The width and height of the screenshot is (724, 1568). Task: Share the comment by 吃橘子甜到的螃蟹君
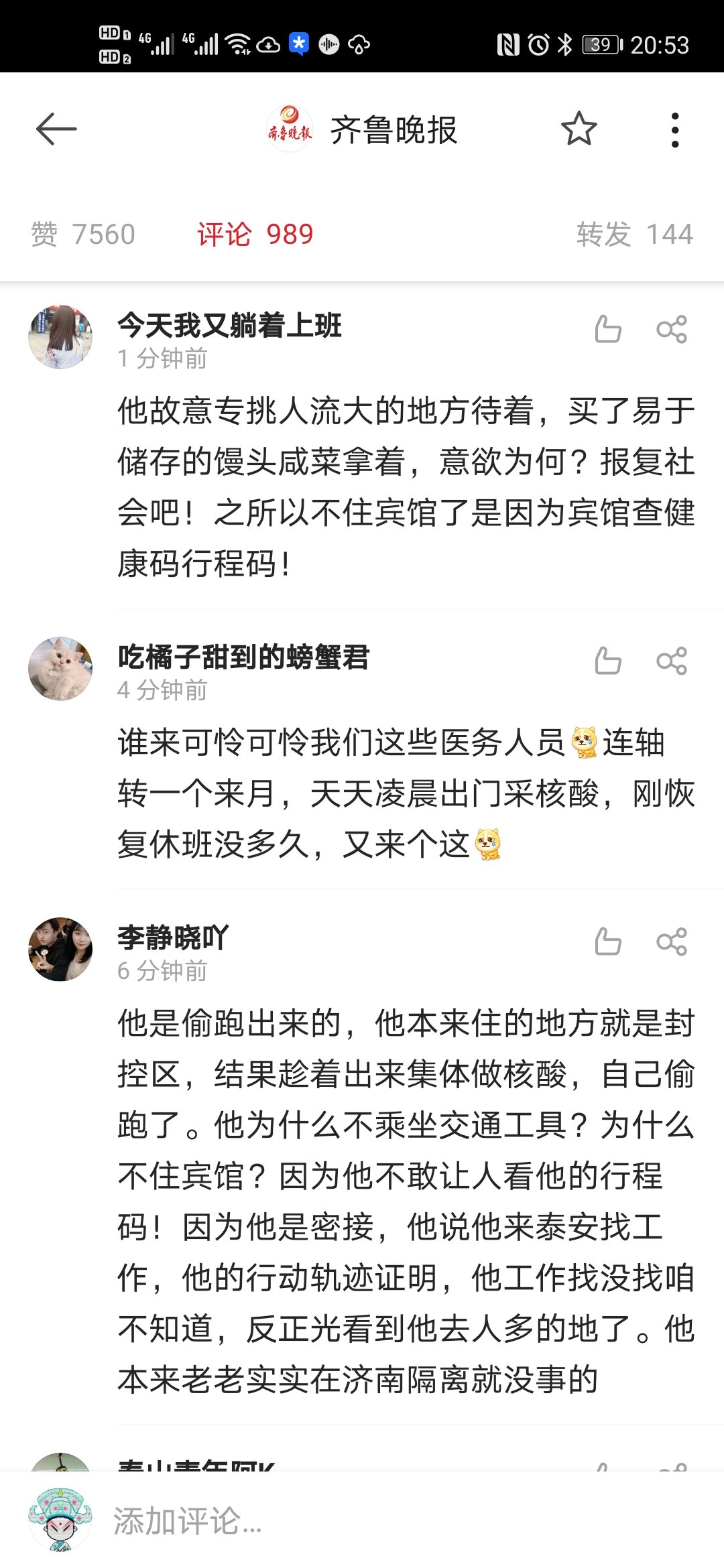672,661
